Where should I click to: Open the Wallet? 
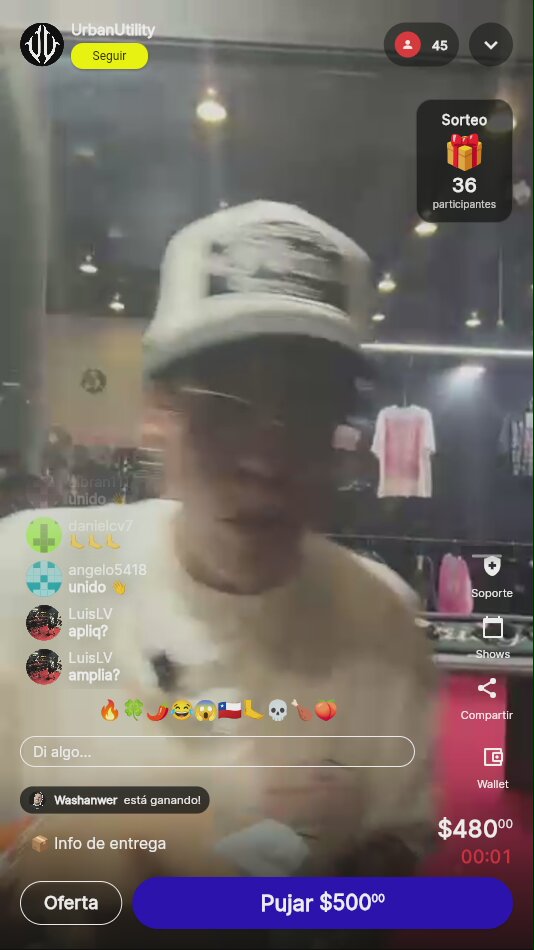(x=493, y=768)
